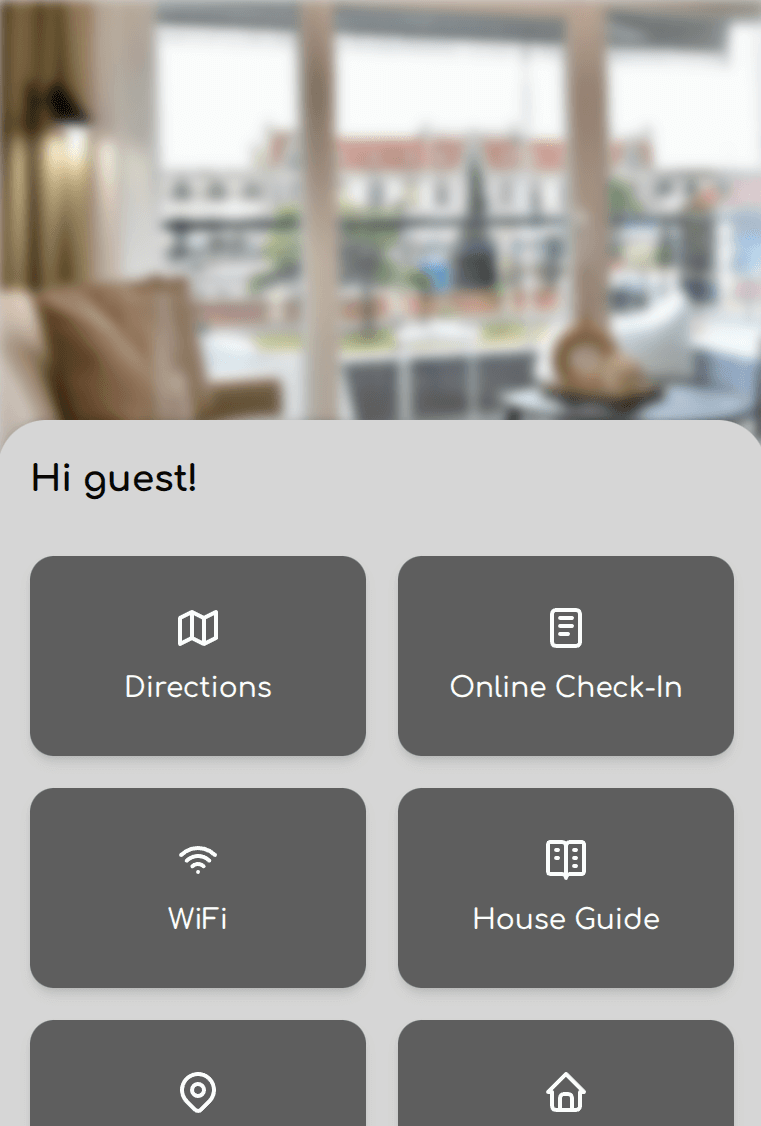Tap the blurred apartment header photo
The image size is (761, 1126).
click(x=380, y=200)
